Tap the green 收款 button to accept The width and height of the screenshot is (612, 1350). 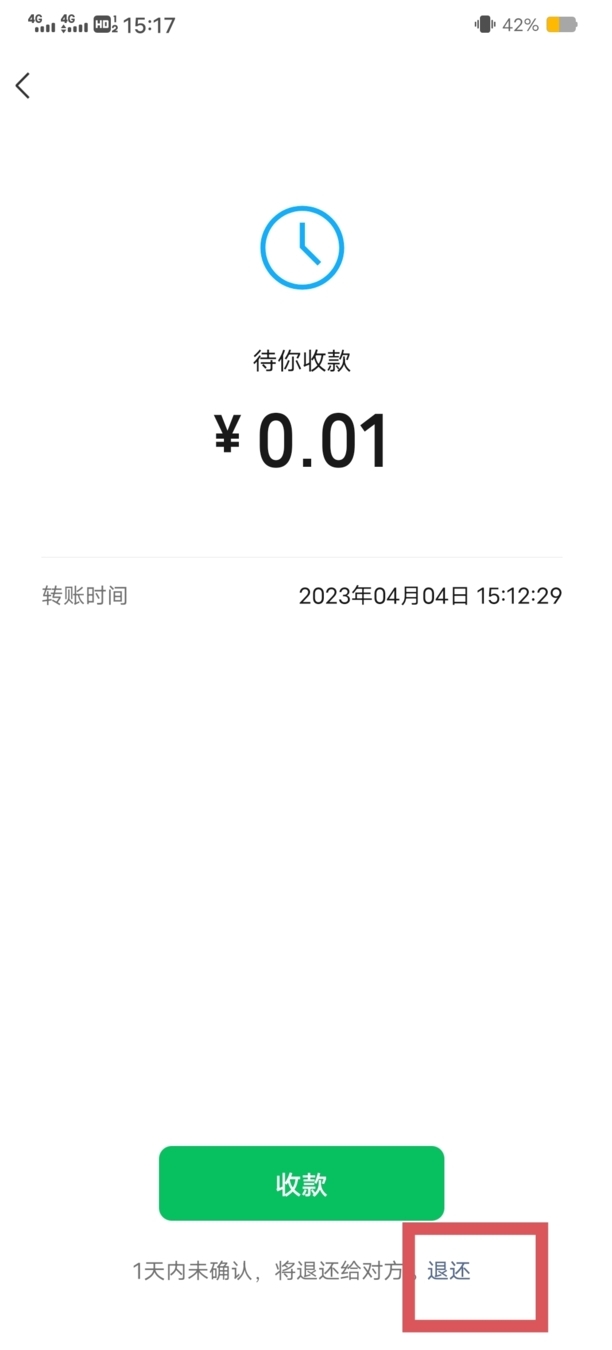click(x=301, y=1184)
